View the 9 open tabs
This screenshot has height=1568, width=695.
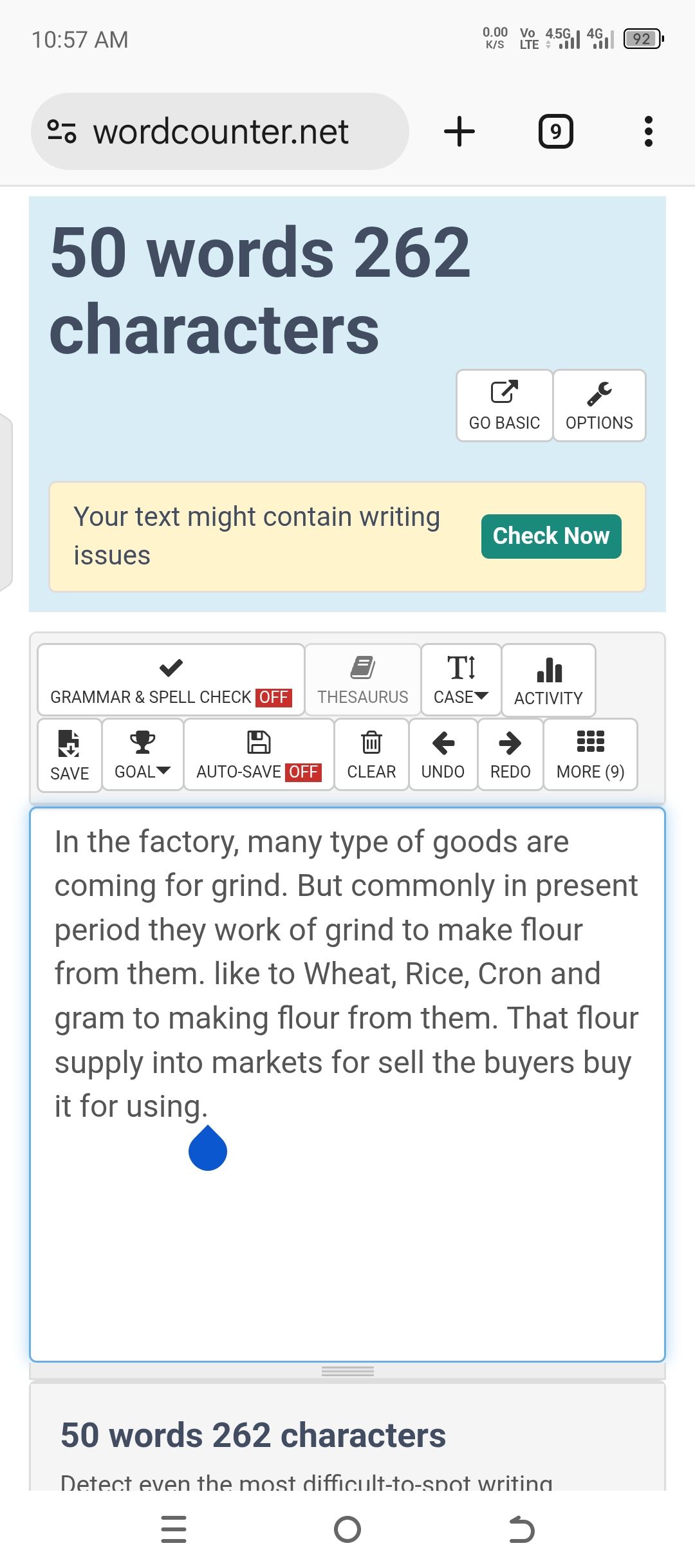pyautogui.click(x=555, y=131)
